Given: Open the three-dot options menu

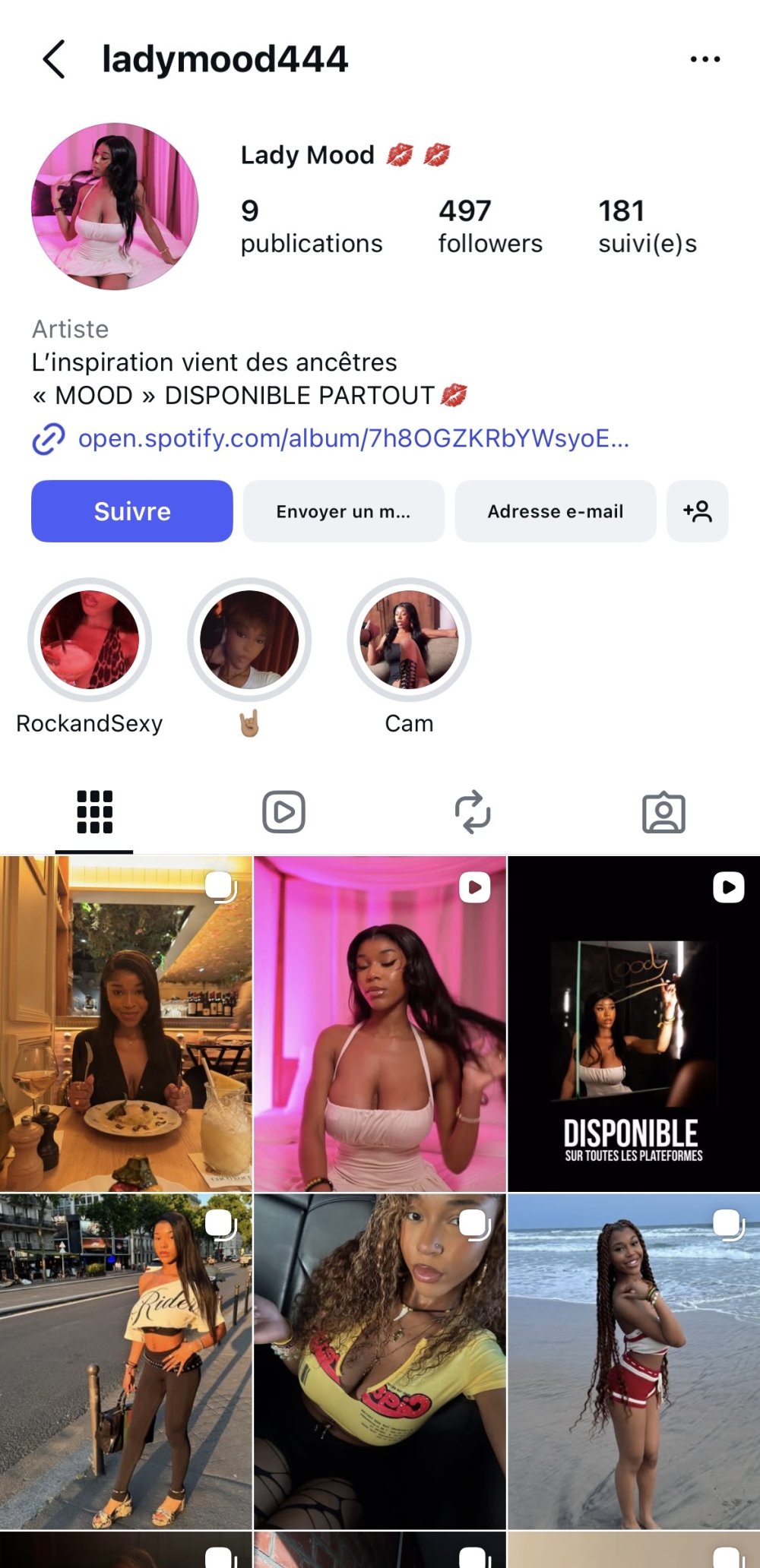Looking at the screenshot, I should coord(705,59).
